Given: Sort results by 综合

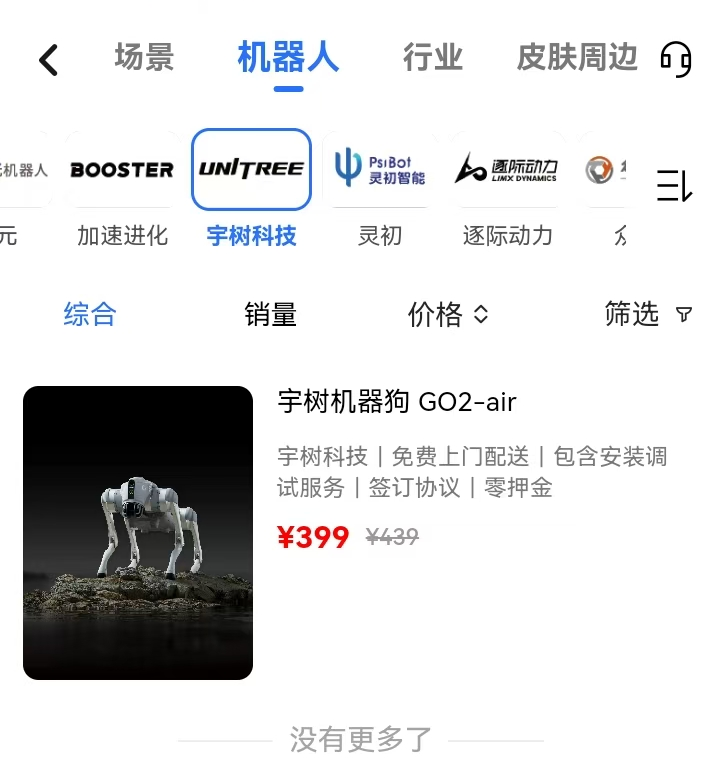Looking at the screenshot, I should click(x=90, y=314).
